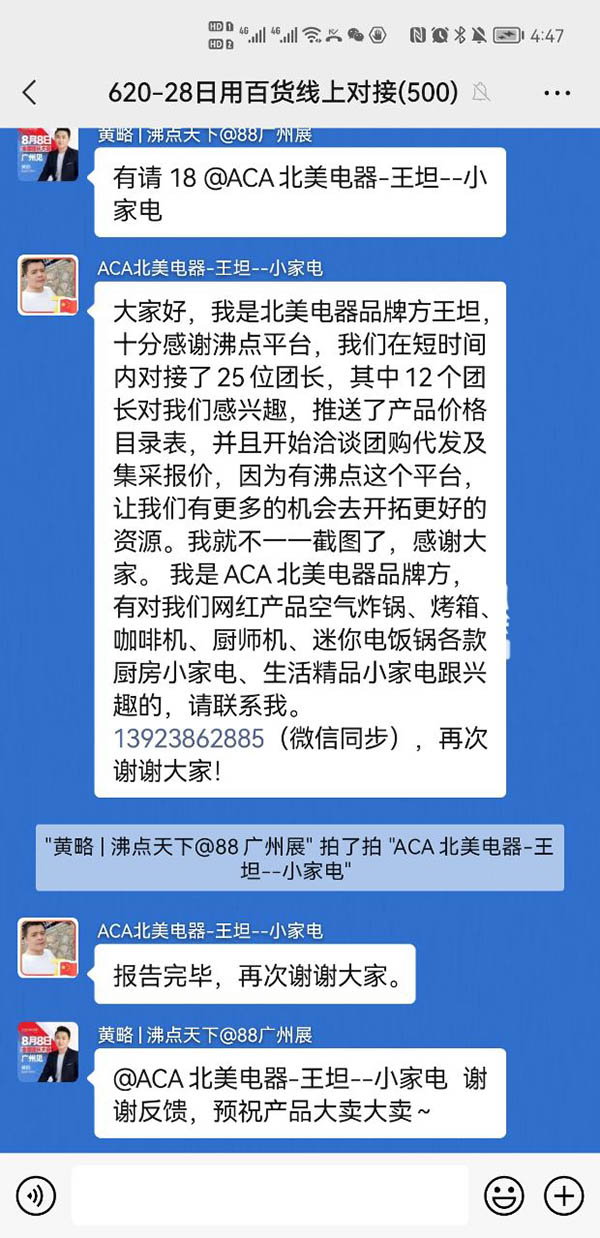This screenshot has height=1238, width=600.
Task: Open ACA王坦's avatar beside the long message
Action: (48, 285)
